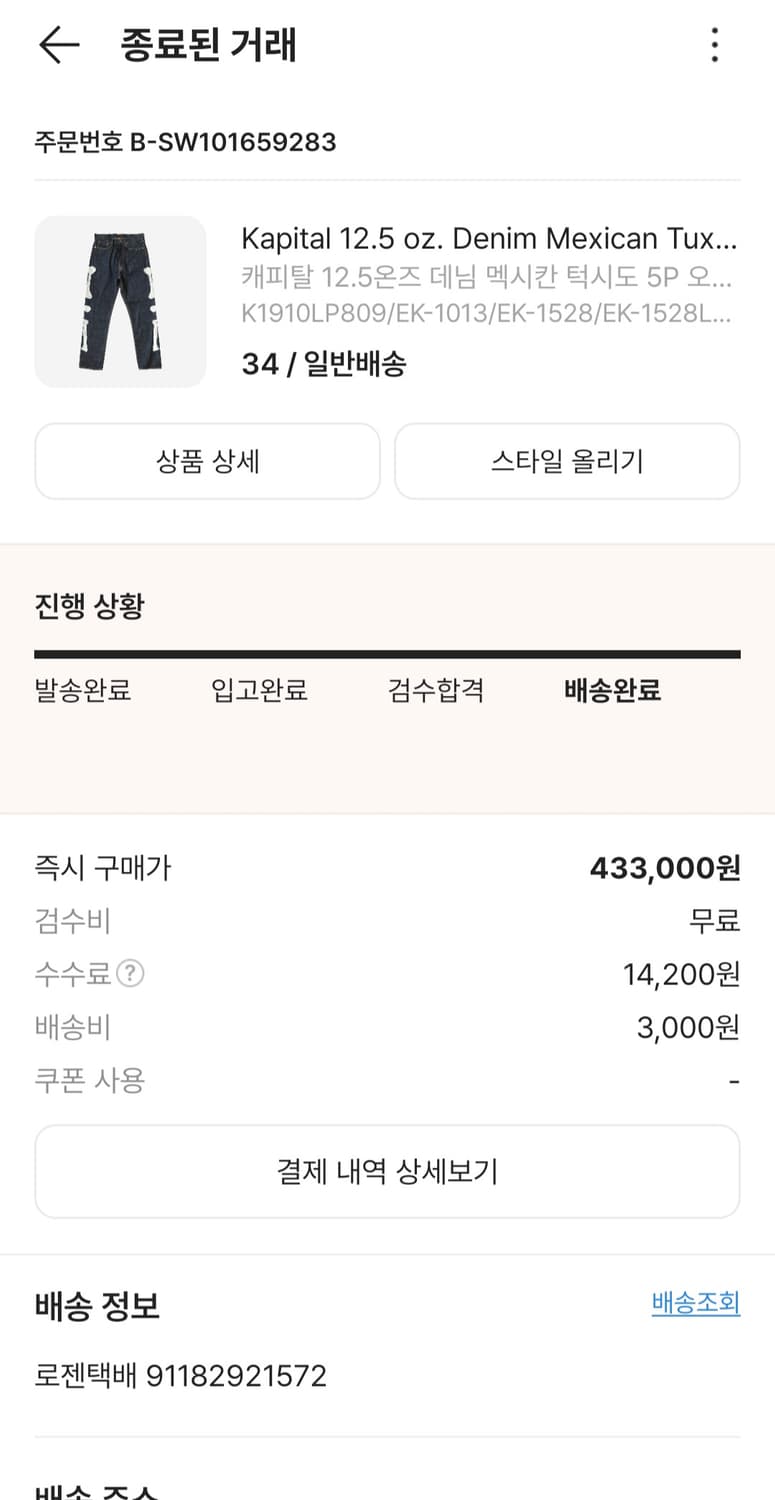Select the 입고완료 progress step
The height and width of the screenshot is (1500, 775).
tap(258, 690)
